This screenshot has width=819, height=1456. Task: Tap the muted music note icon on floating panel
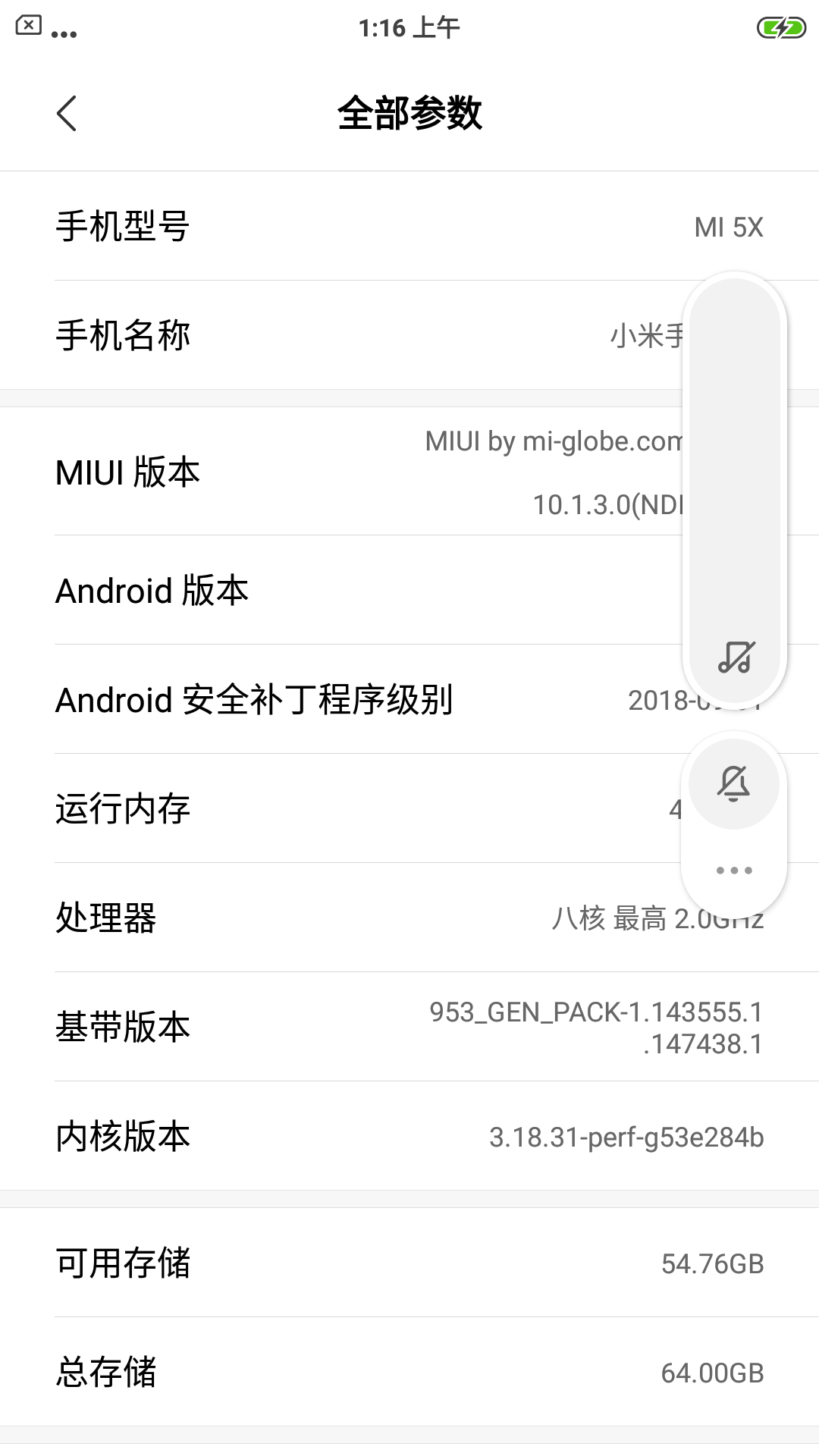(735, 659)
